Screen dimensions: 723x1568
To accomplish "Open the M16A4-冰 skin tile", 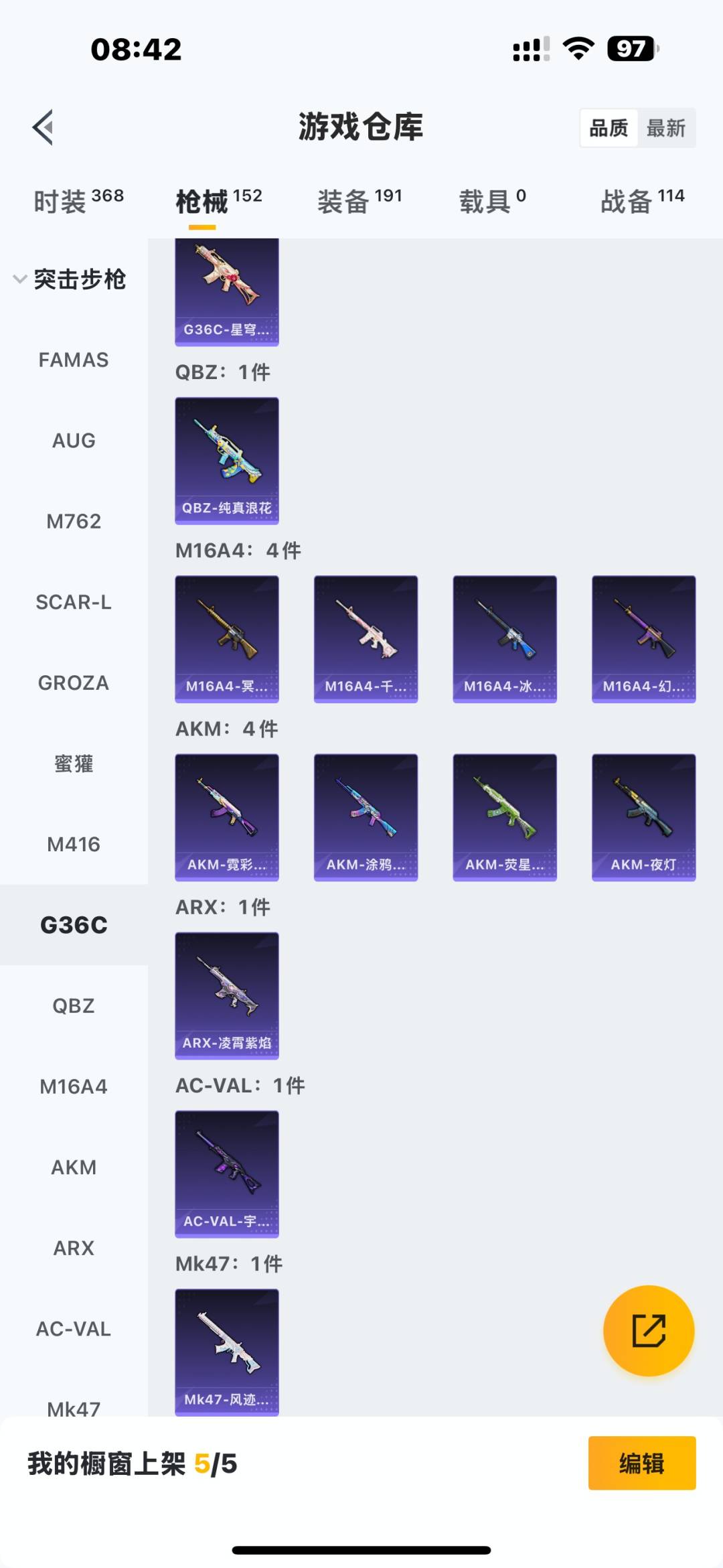I will pos(505,638).
